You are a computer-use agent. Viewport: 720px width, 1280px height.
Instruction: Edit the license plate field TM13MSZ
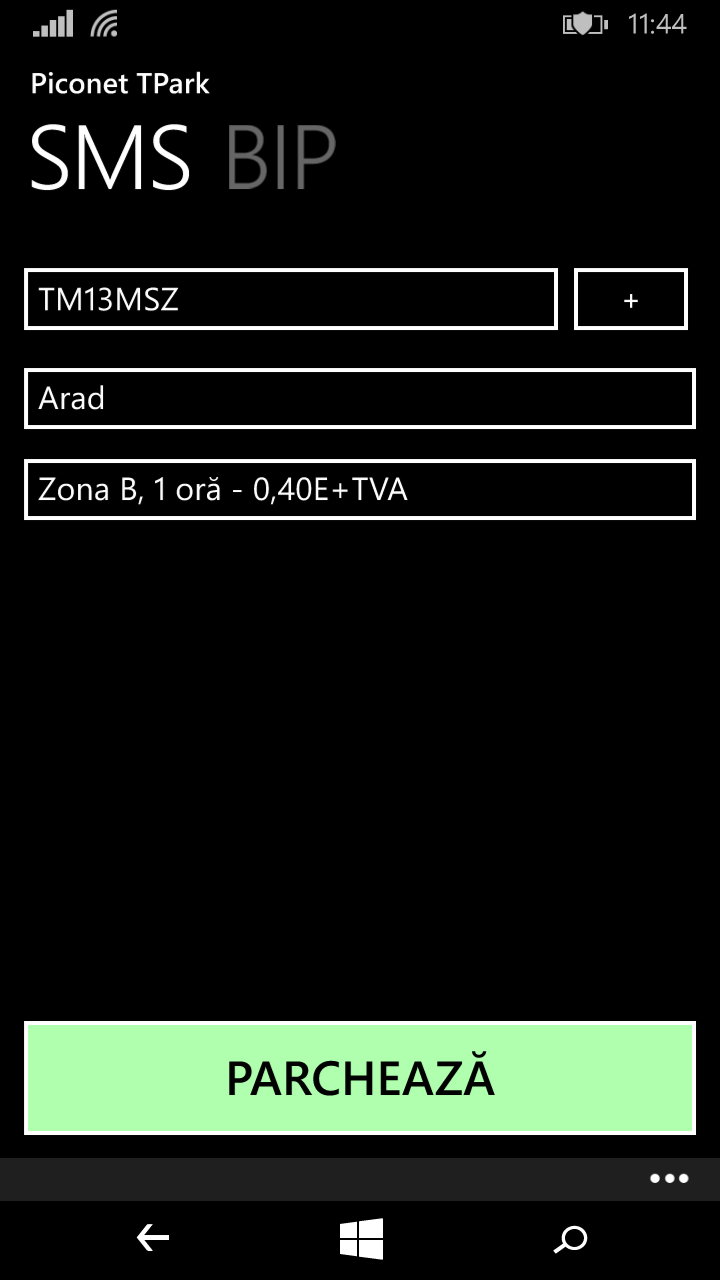coord(290,299)
